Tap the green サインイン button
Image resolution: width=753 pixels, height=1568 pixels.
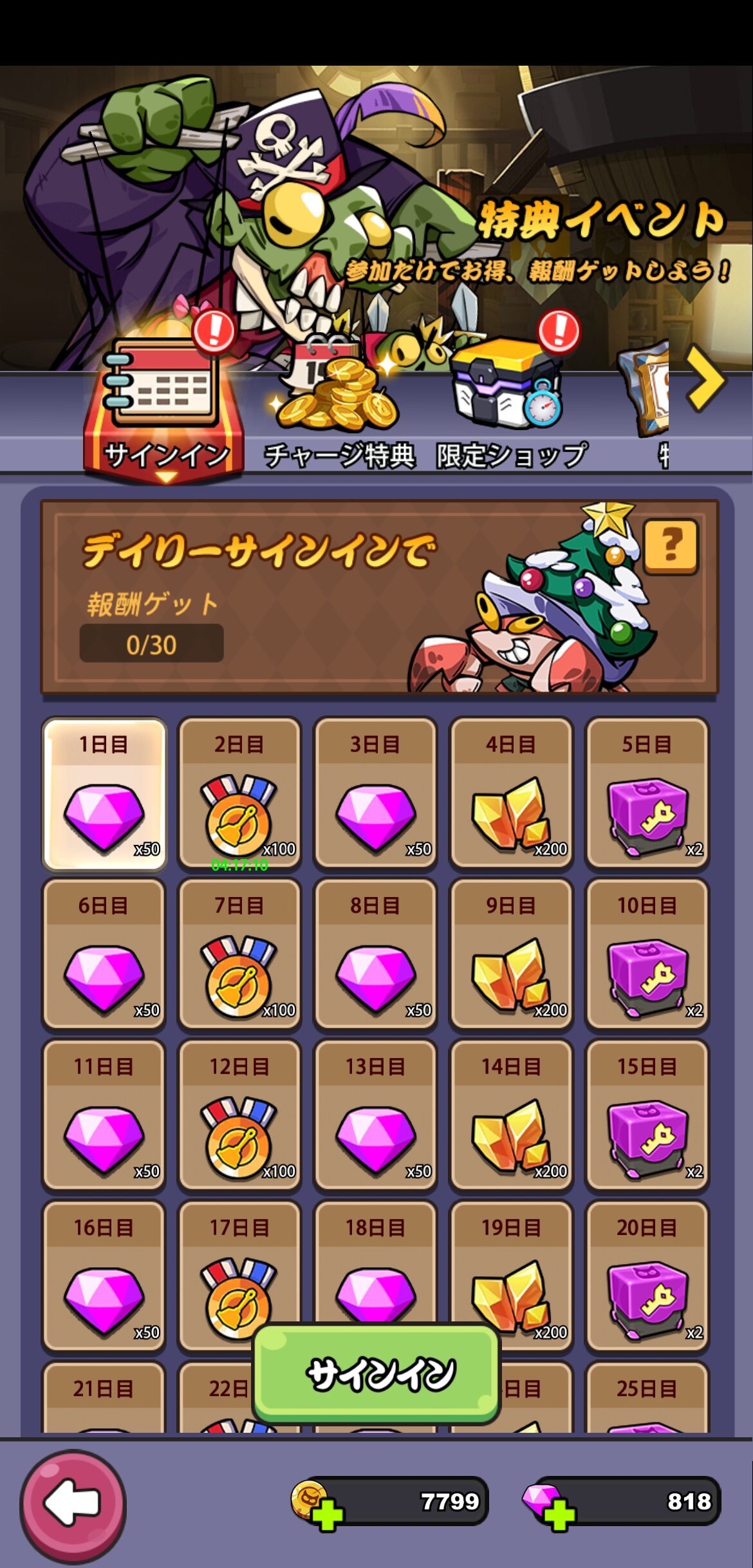click(x=376, y=1373)
